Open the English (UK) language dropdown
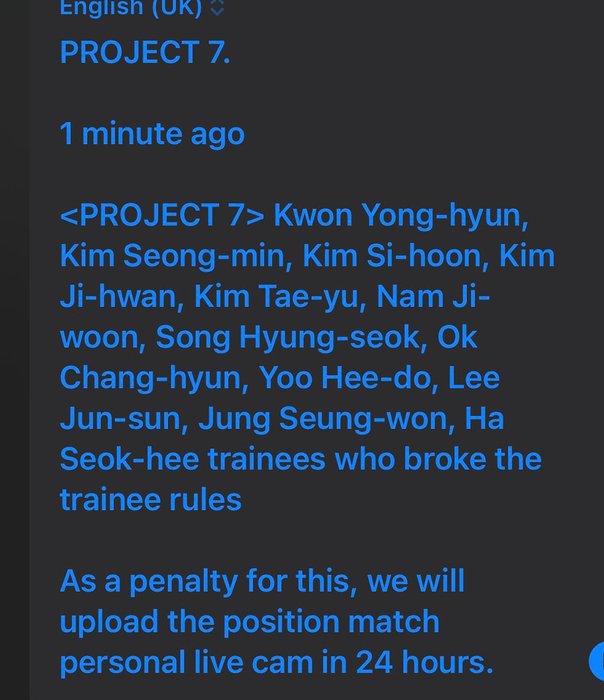This screenshot has width=604, height=700. pyautogui.click(x=142, y=9)
